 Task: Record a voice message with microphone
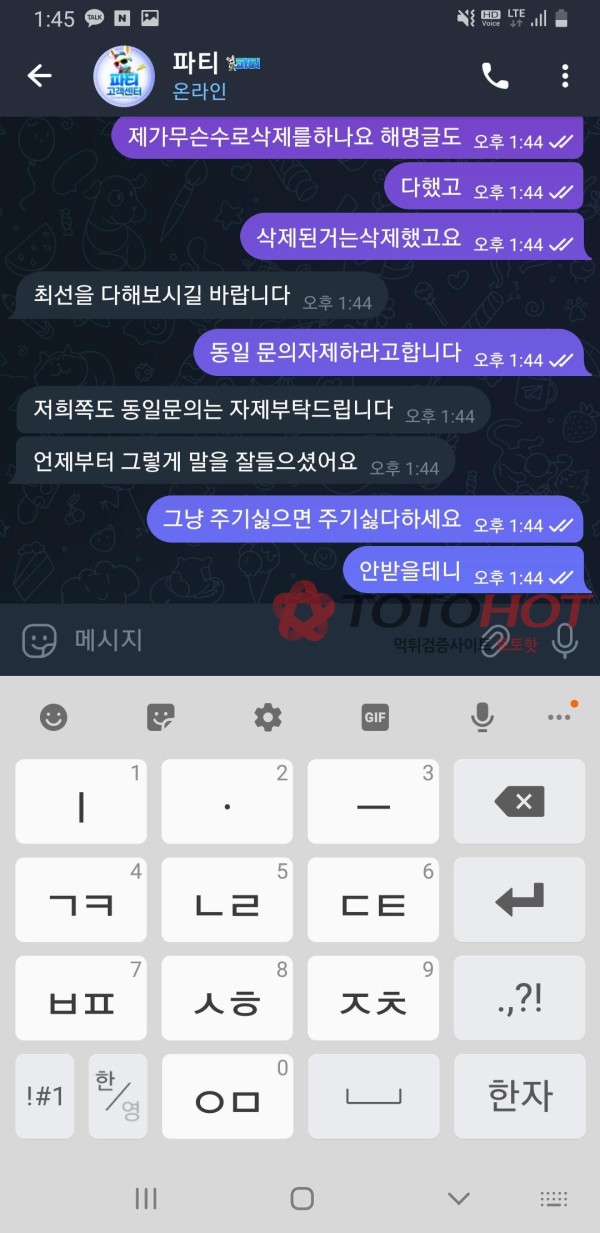tap(565, 640)
